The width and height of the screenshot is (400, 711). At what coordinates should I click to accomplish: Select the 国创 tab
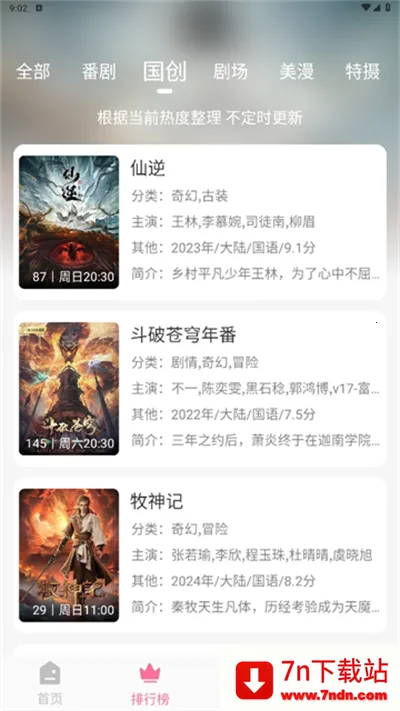[x=165, y=72]
